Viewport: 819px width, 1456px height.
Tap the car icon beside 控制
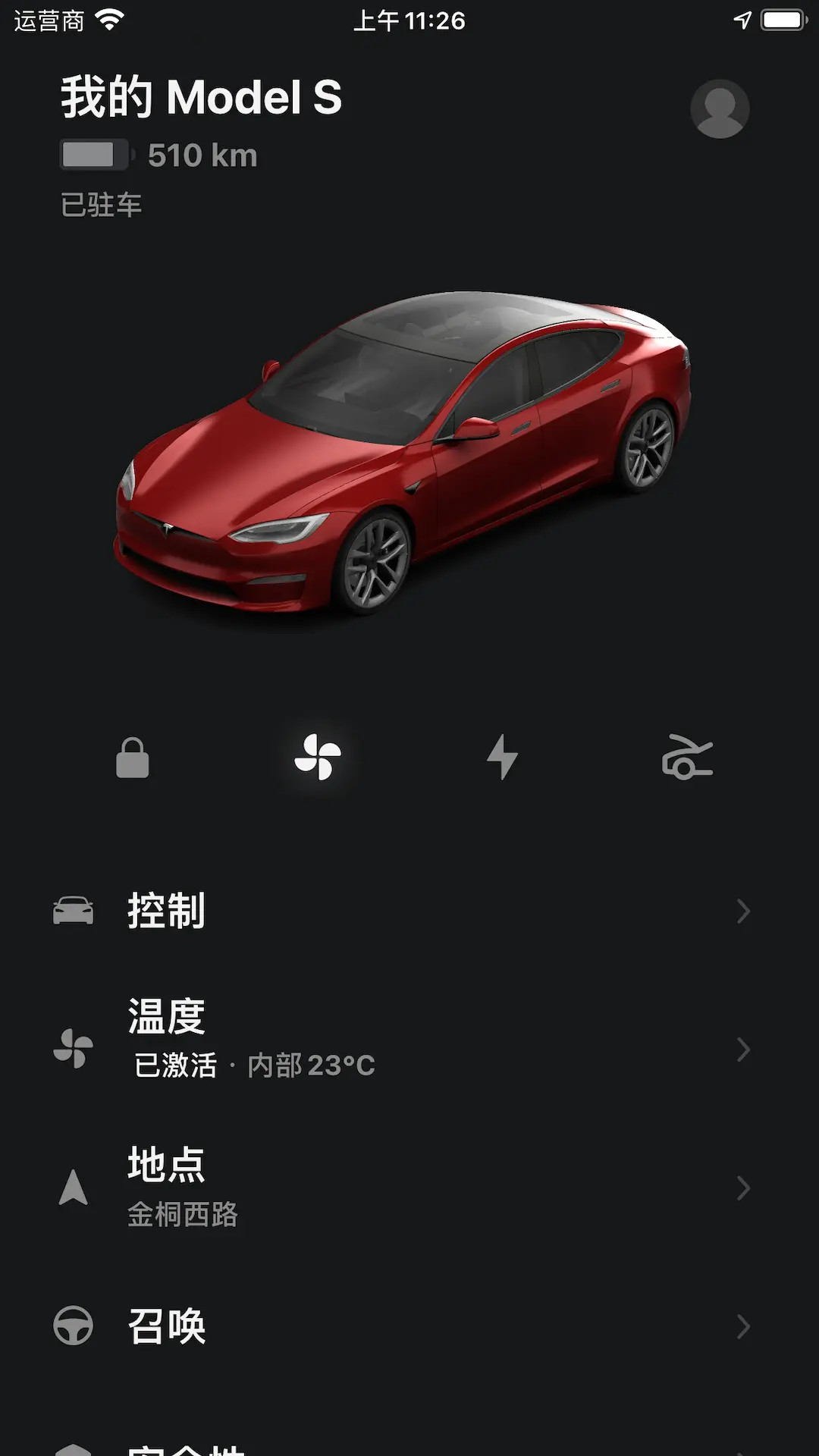[x=74, y=908]
